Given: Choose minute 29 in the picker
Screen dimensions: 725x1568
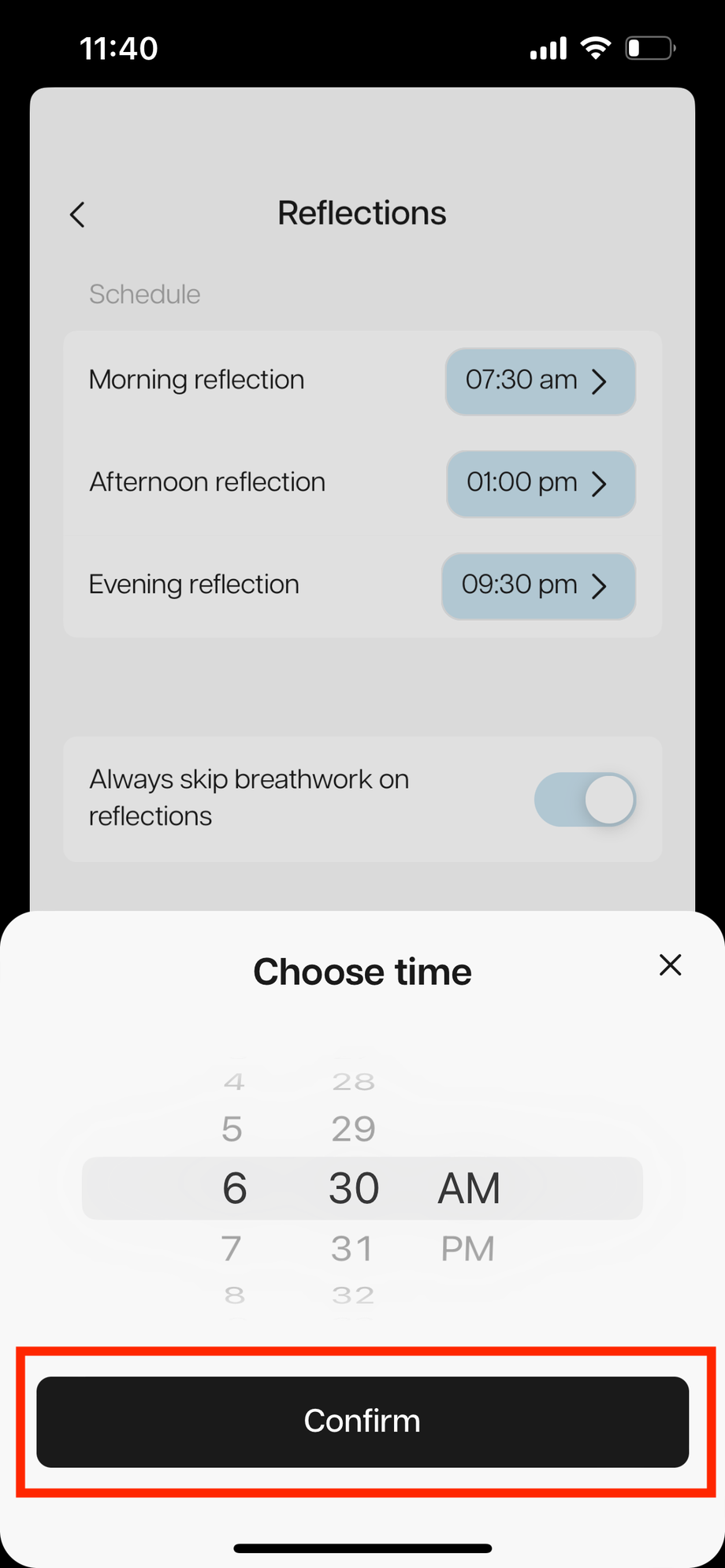Looking at the screenshot, I should tap(352, 1129).
